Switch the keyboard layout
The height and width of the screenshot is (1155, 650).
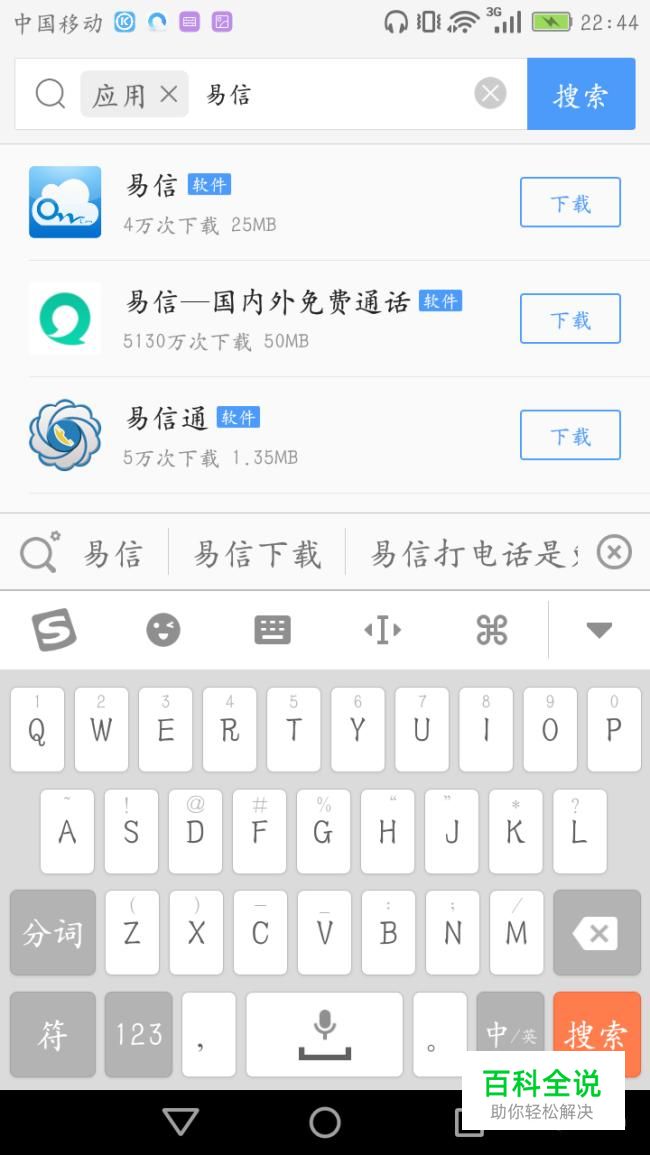pos(272,629)
